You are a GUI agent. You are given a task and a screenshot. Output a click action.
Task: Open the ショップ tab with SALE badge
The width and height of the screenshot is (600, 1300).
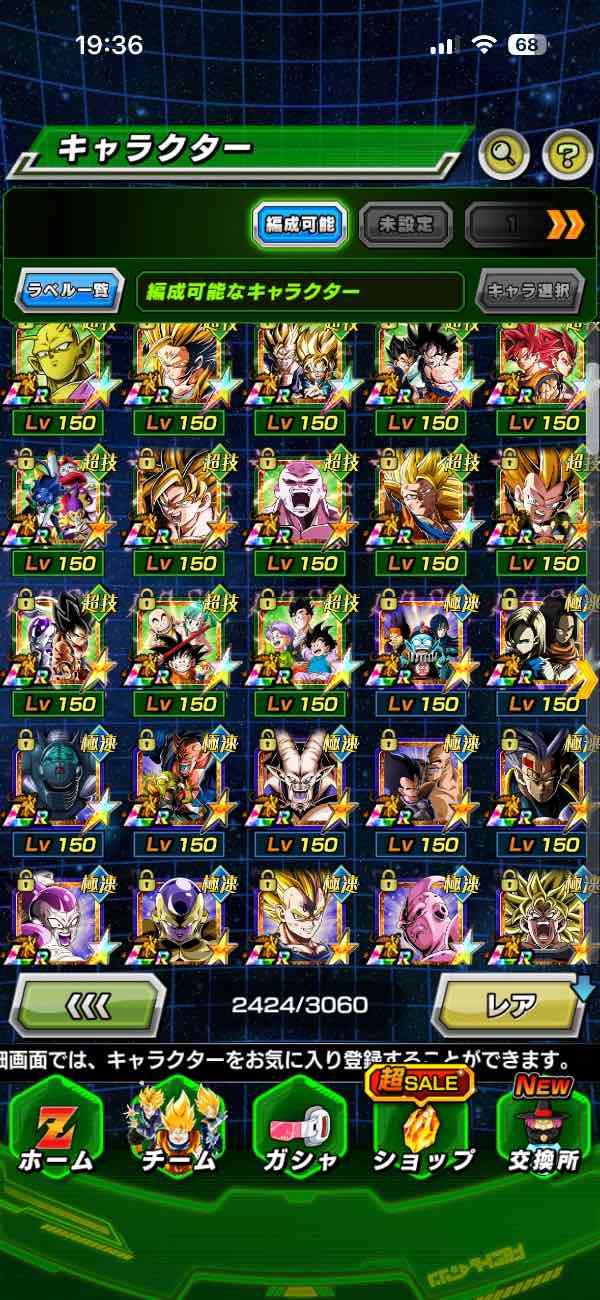point(422,1130)
